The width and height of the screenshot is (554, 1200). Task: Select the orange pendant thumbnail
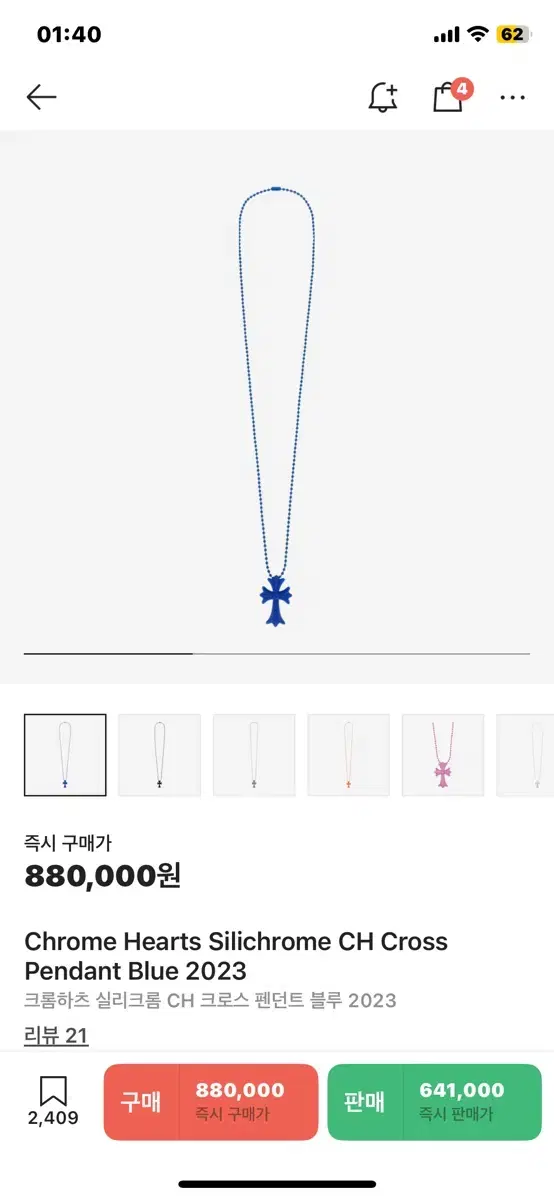(348, 755)
